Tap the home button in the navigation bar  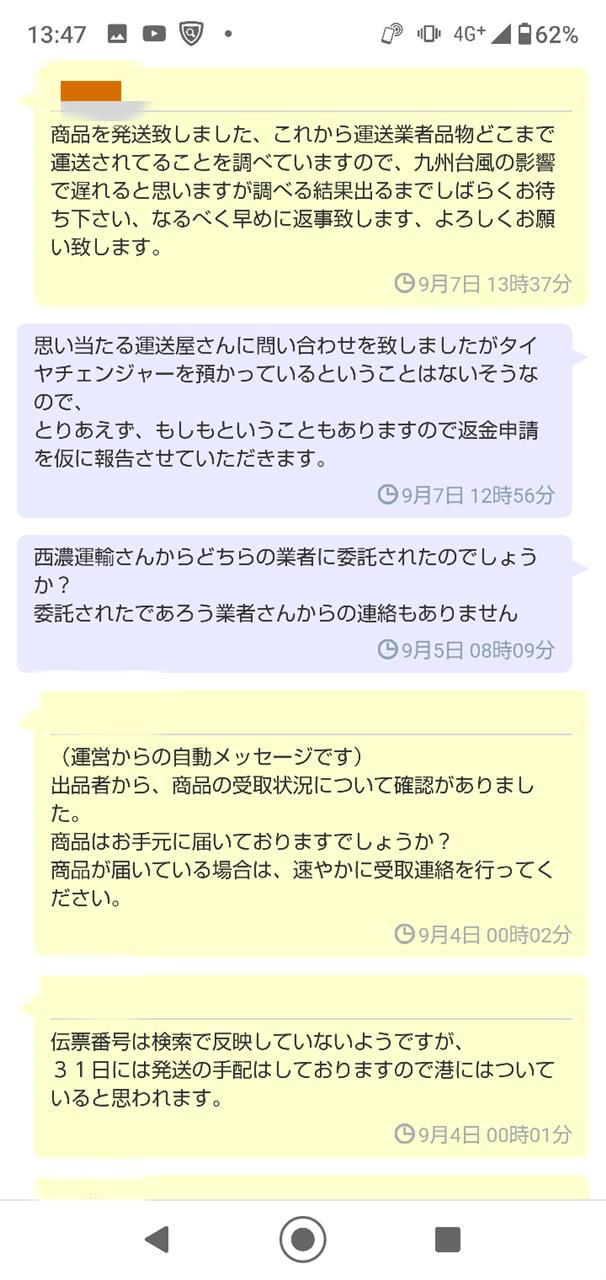tap(302, 1240)
